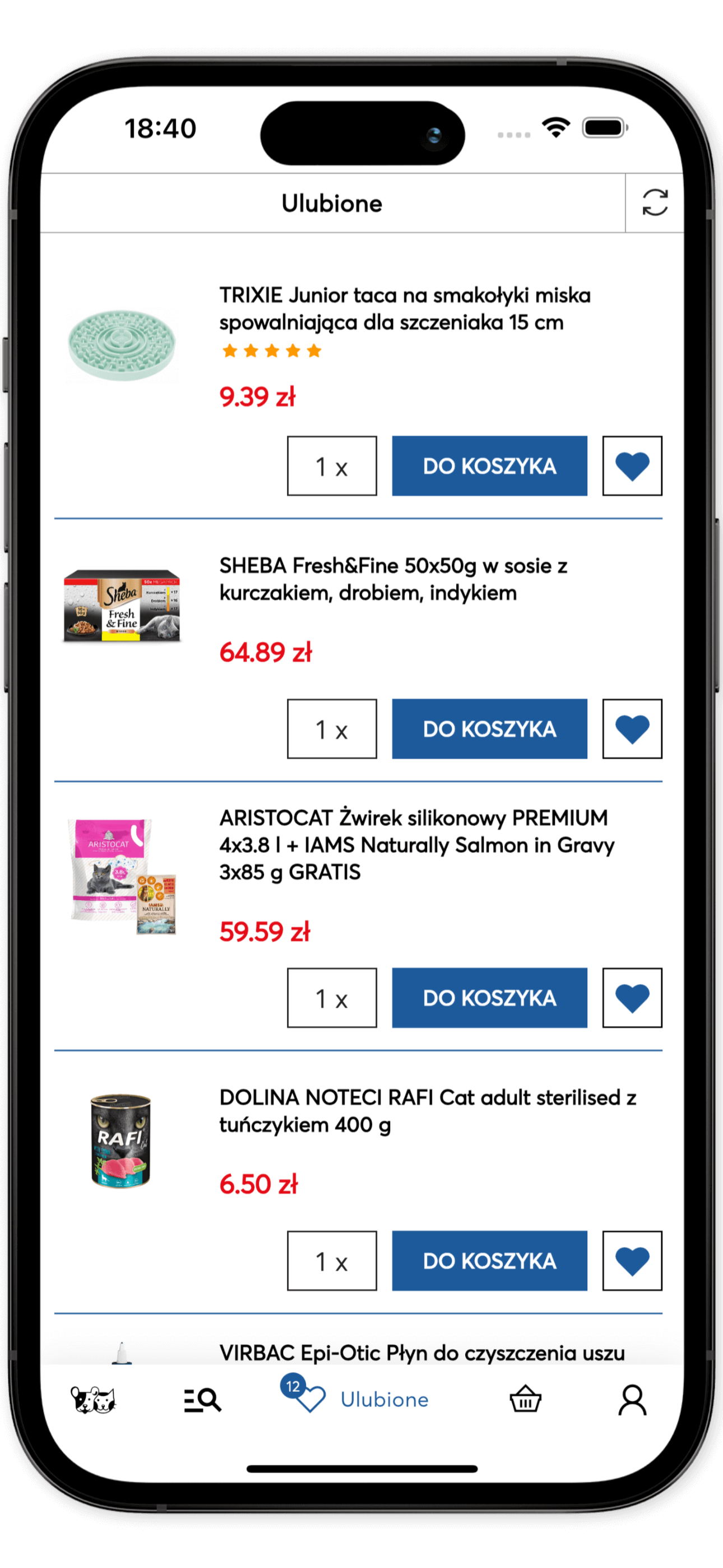Image resolution: width=723 pixels, height=1568 pixels.
Task: Change quantity for TRIXIE Junior taca
Action: pos(332,465)
